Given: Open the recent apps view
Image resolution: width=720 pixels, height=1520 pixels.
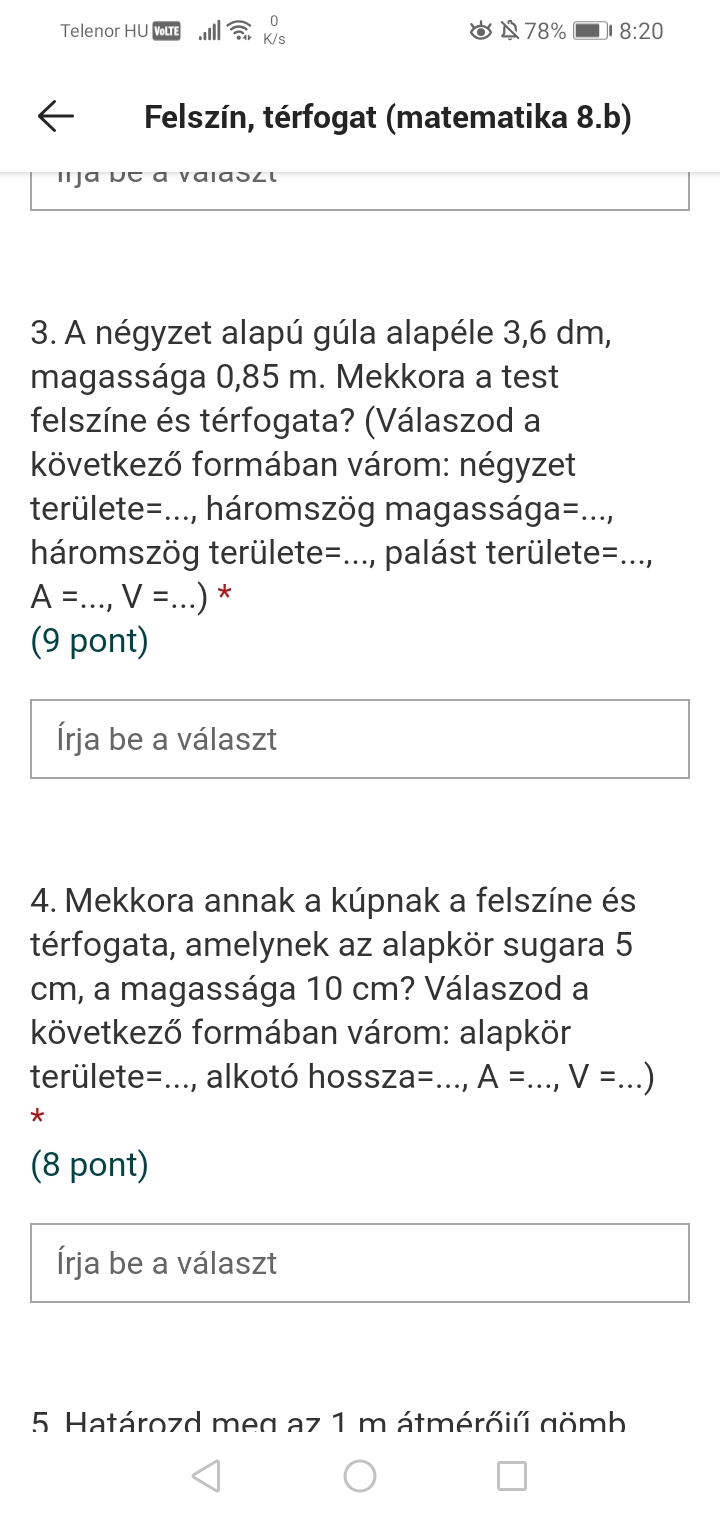Looking at the screenshot, I should pyautogui.click(x=512, y=1475).
